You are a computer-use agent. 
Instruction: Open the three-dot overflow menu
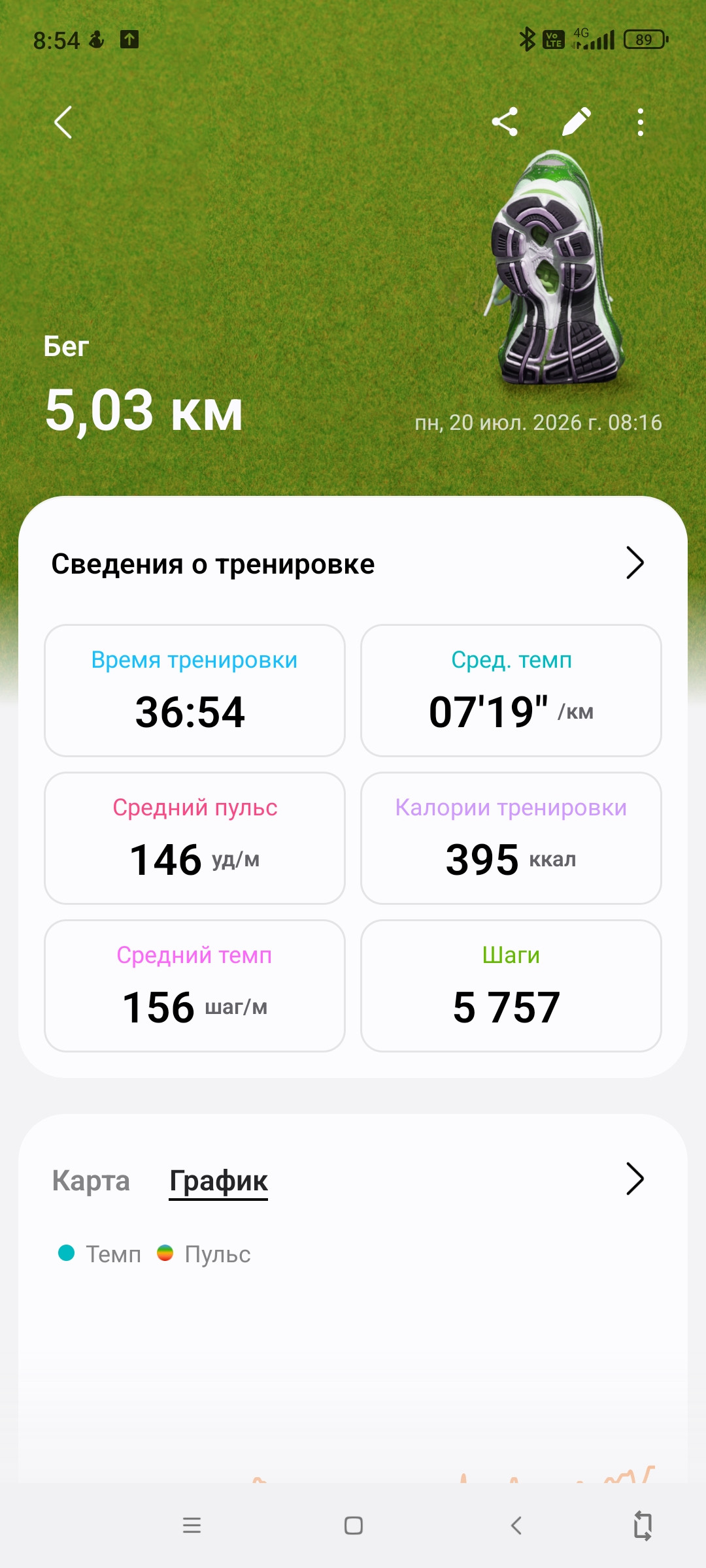tap(640, 122)
